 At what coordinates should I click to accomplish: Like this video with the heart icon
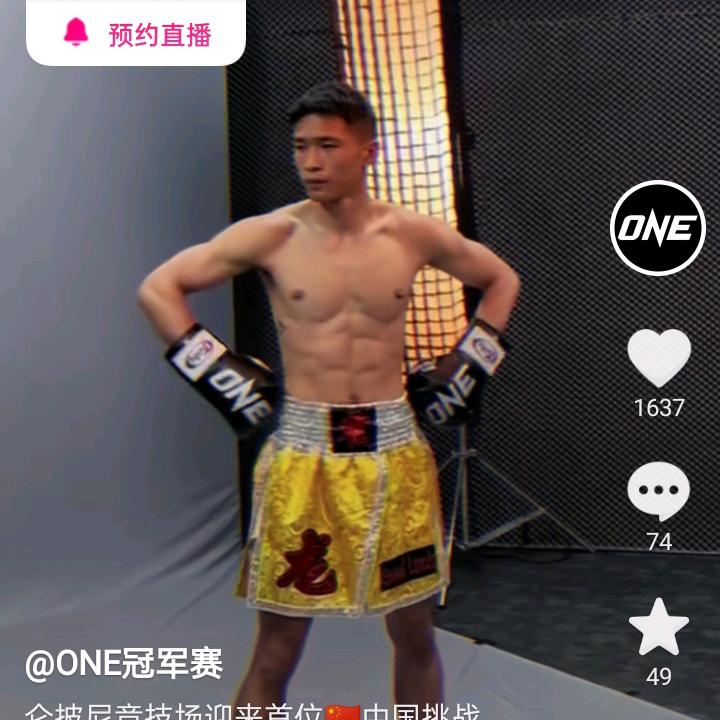pyautogui.click(x=658, y=358)
